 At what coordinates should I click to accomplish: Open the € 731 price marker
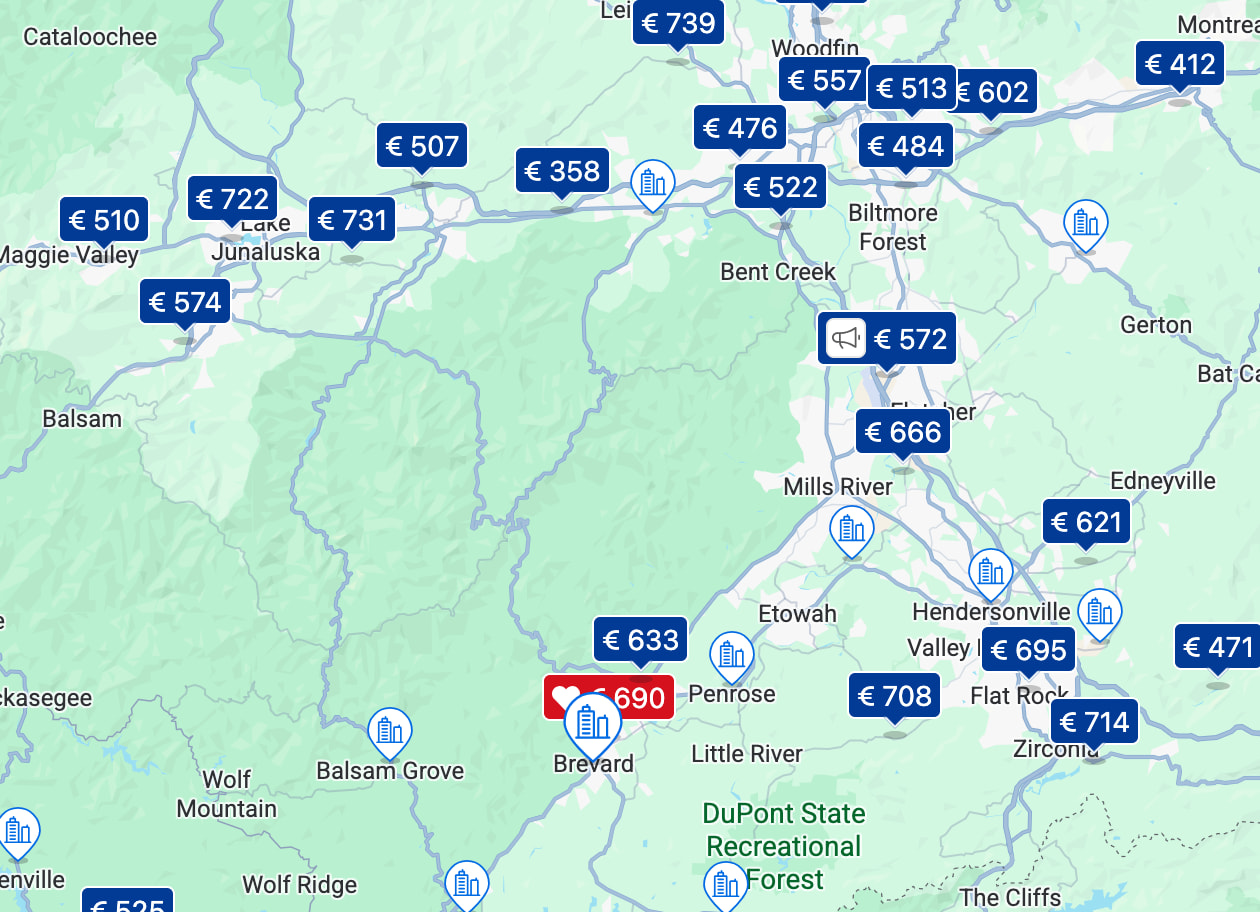click(351, 220)
